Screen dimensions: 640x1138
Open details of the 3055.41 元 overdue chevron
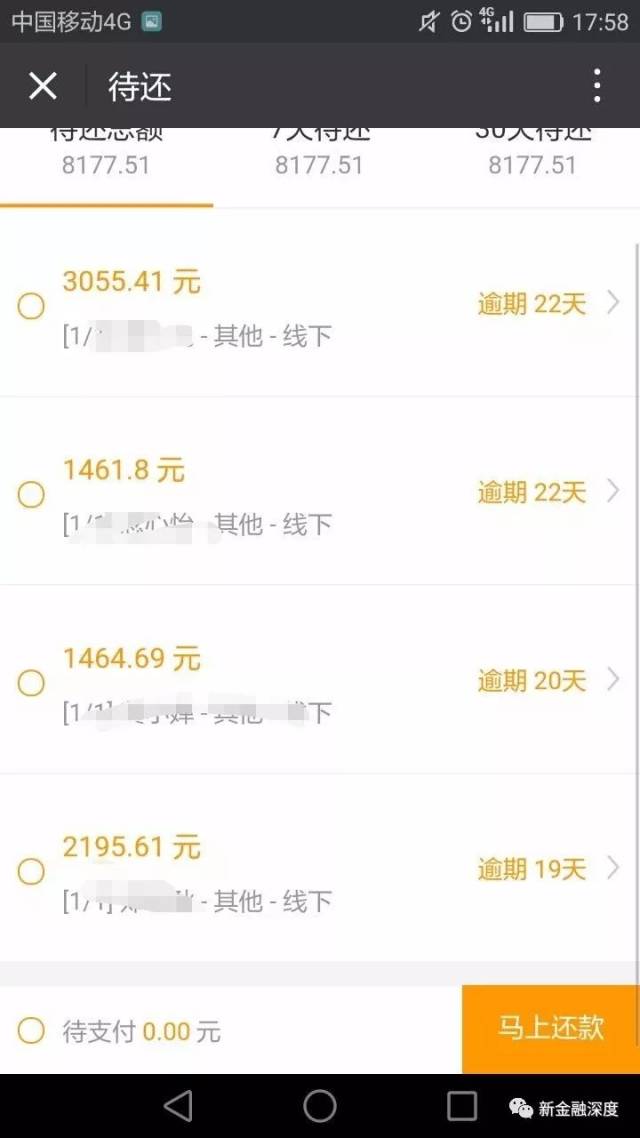pos(613,303)
